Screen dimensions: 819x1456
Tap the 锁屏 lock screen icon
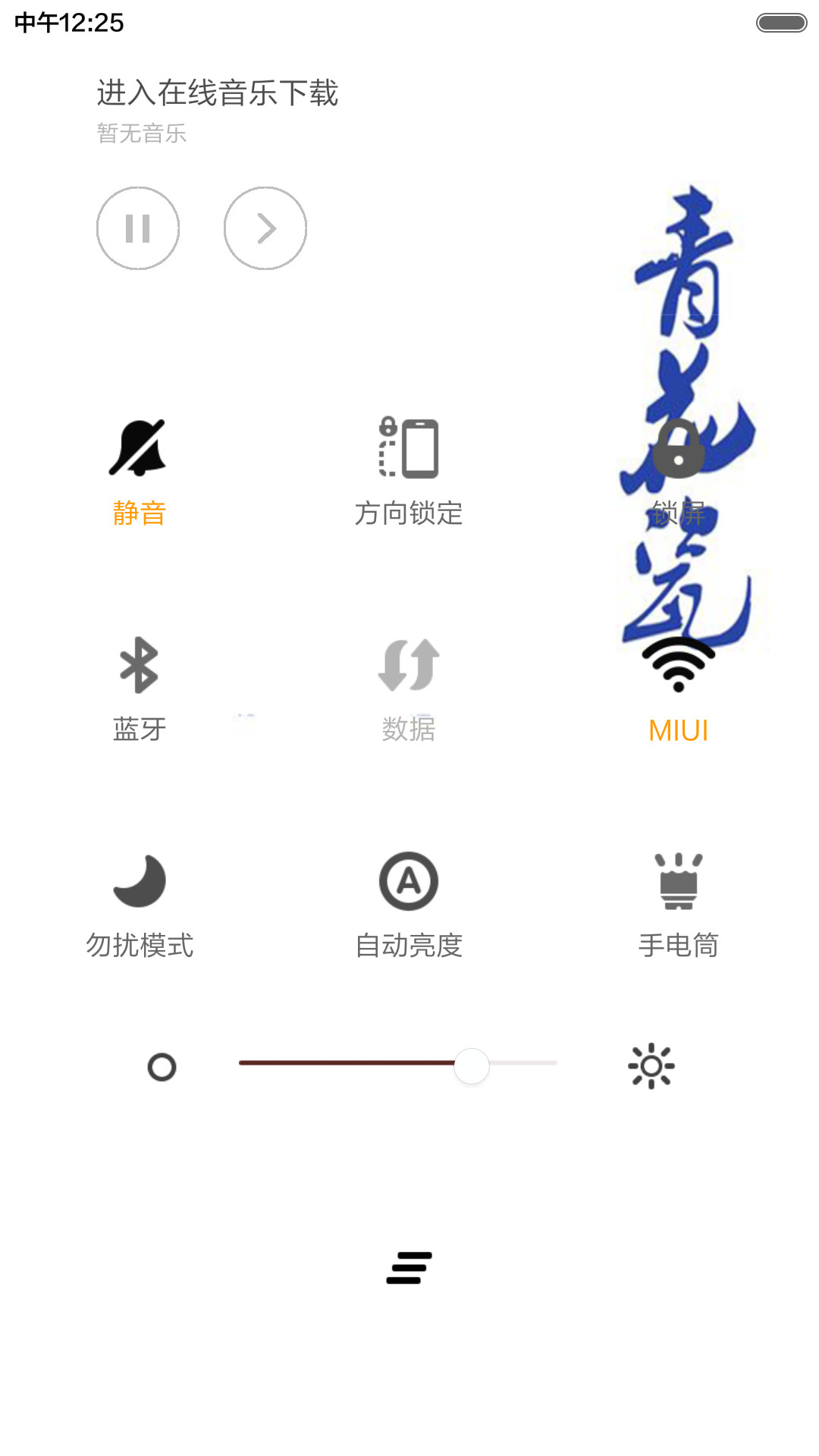pyautogui.click(x=678, y=449)
